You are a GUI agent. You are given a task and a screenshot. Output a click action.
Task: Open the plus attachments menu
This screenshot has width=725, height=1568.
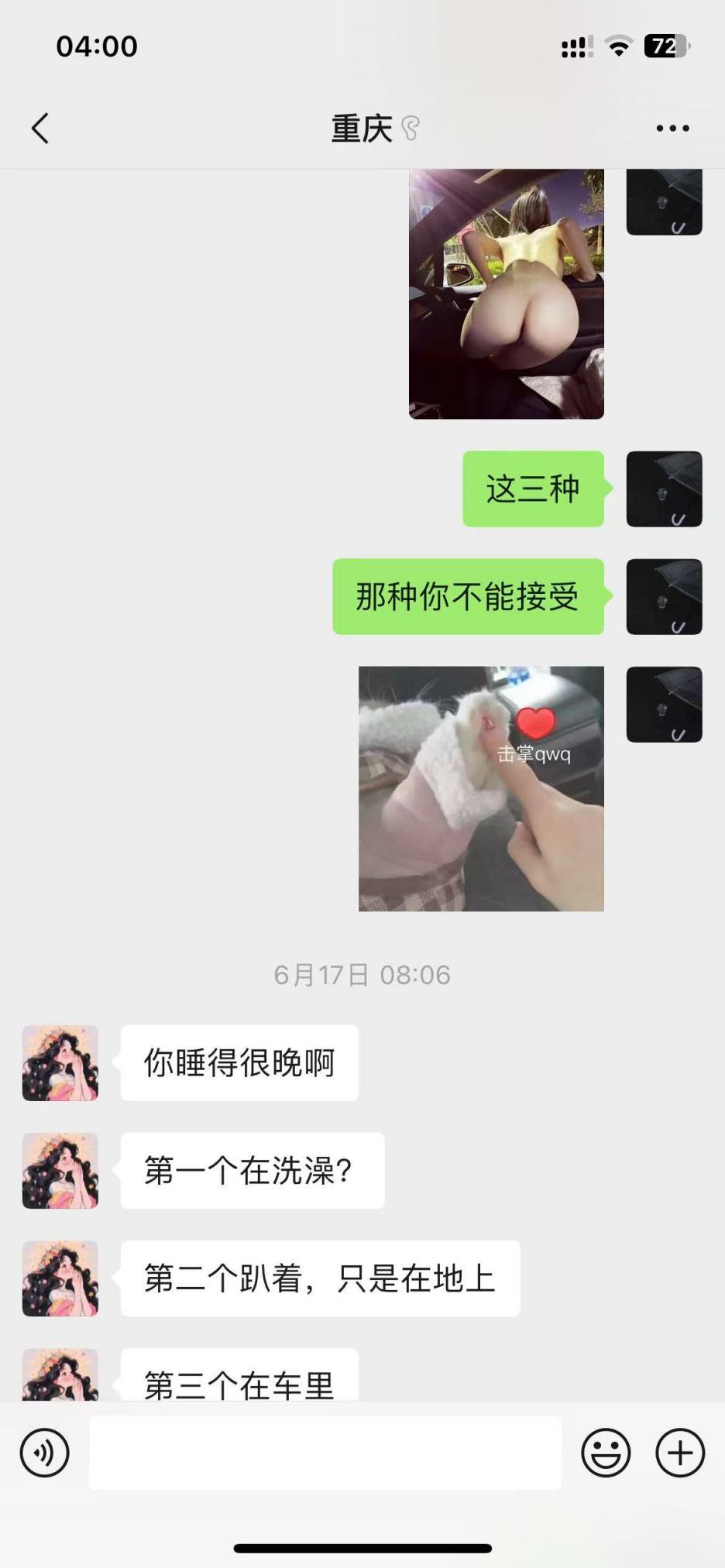coord(679,1453)
